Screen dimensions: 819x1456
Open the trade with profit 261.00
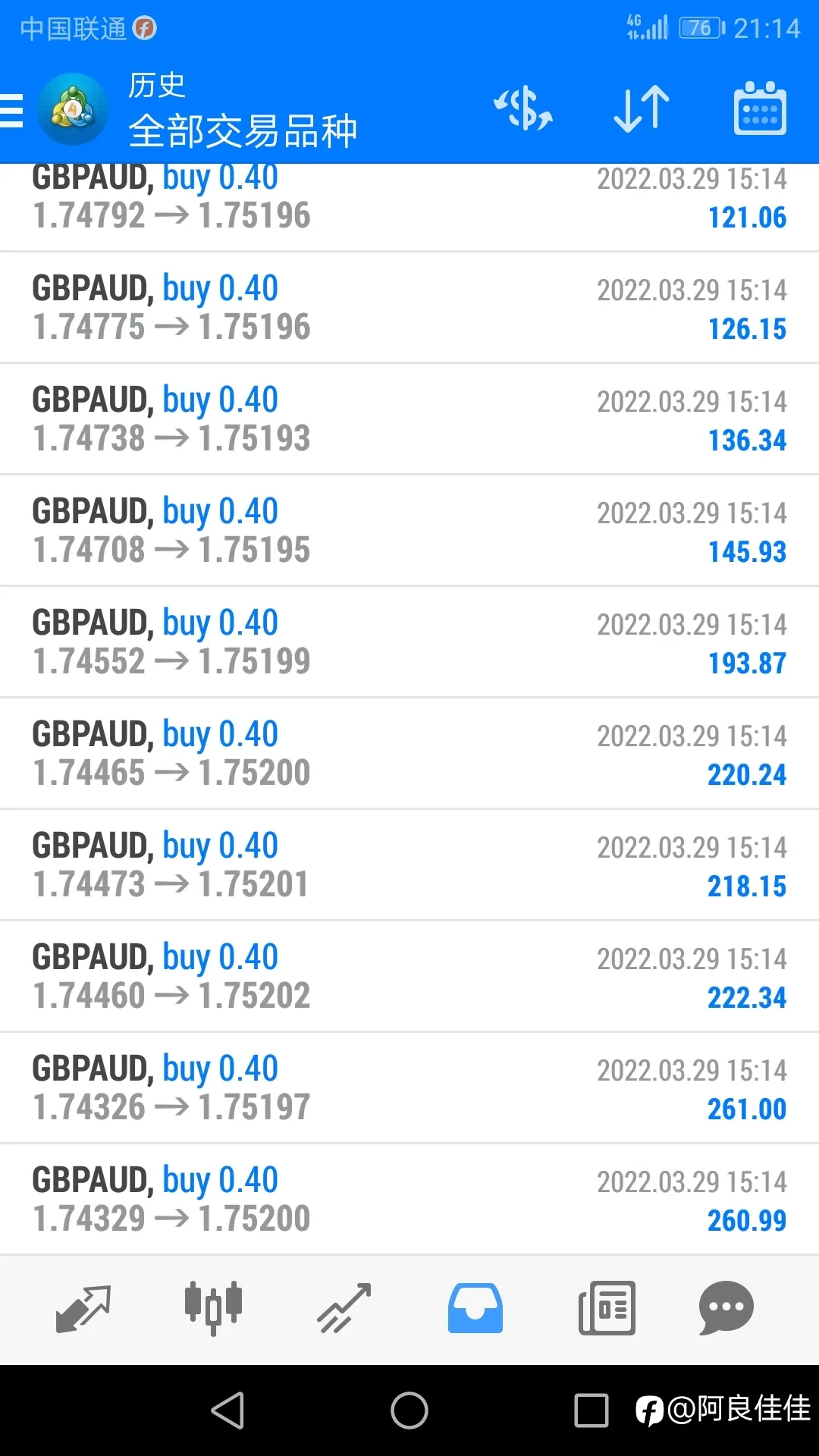pos(409,1088)
